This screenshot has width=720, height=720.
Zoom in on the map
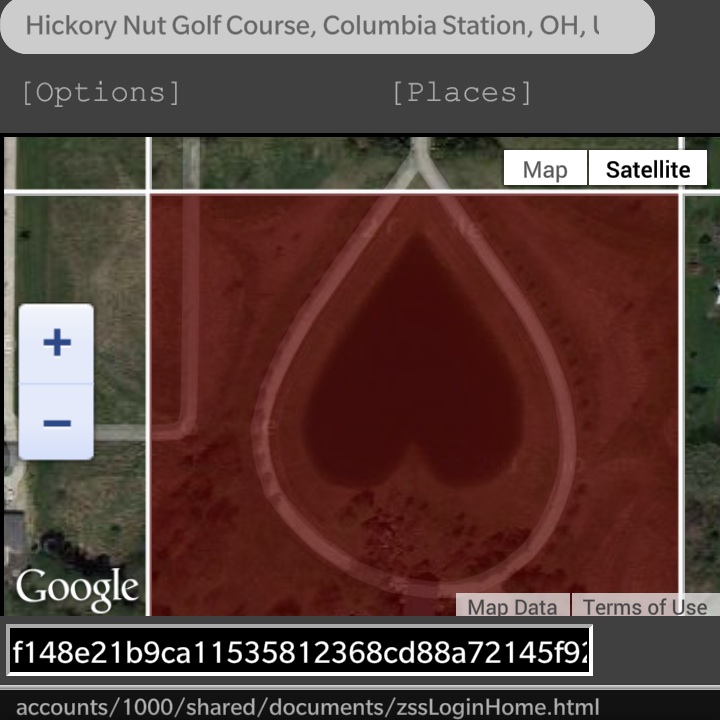tap(57, 343)
